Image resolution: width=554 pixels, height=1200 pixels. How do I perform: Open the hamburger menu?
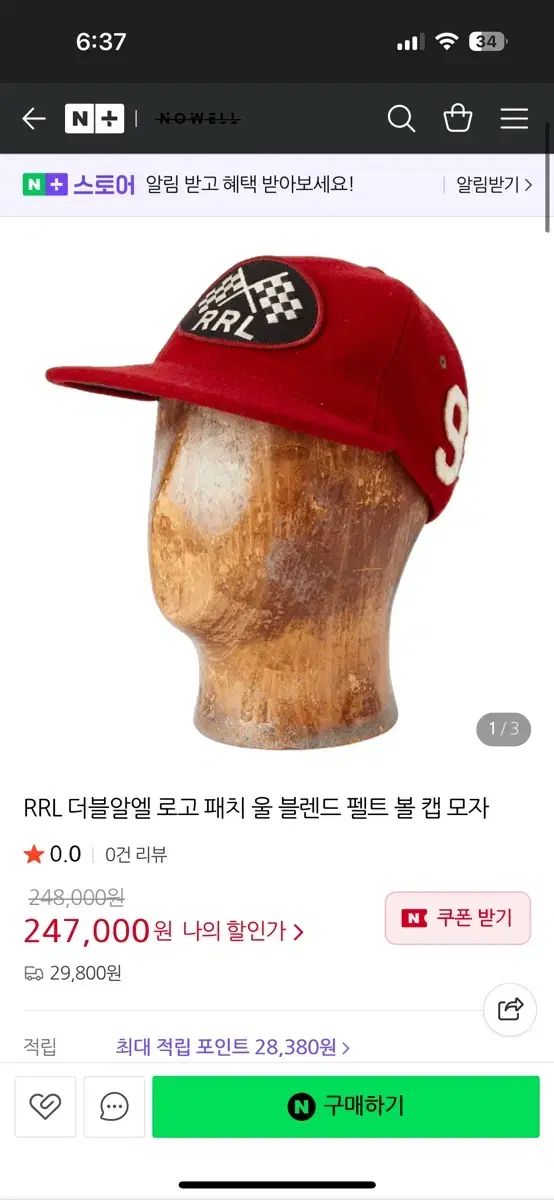pos(514,119)
